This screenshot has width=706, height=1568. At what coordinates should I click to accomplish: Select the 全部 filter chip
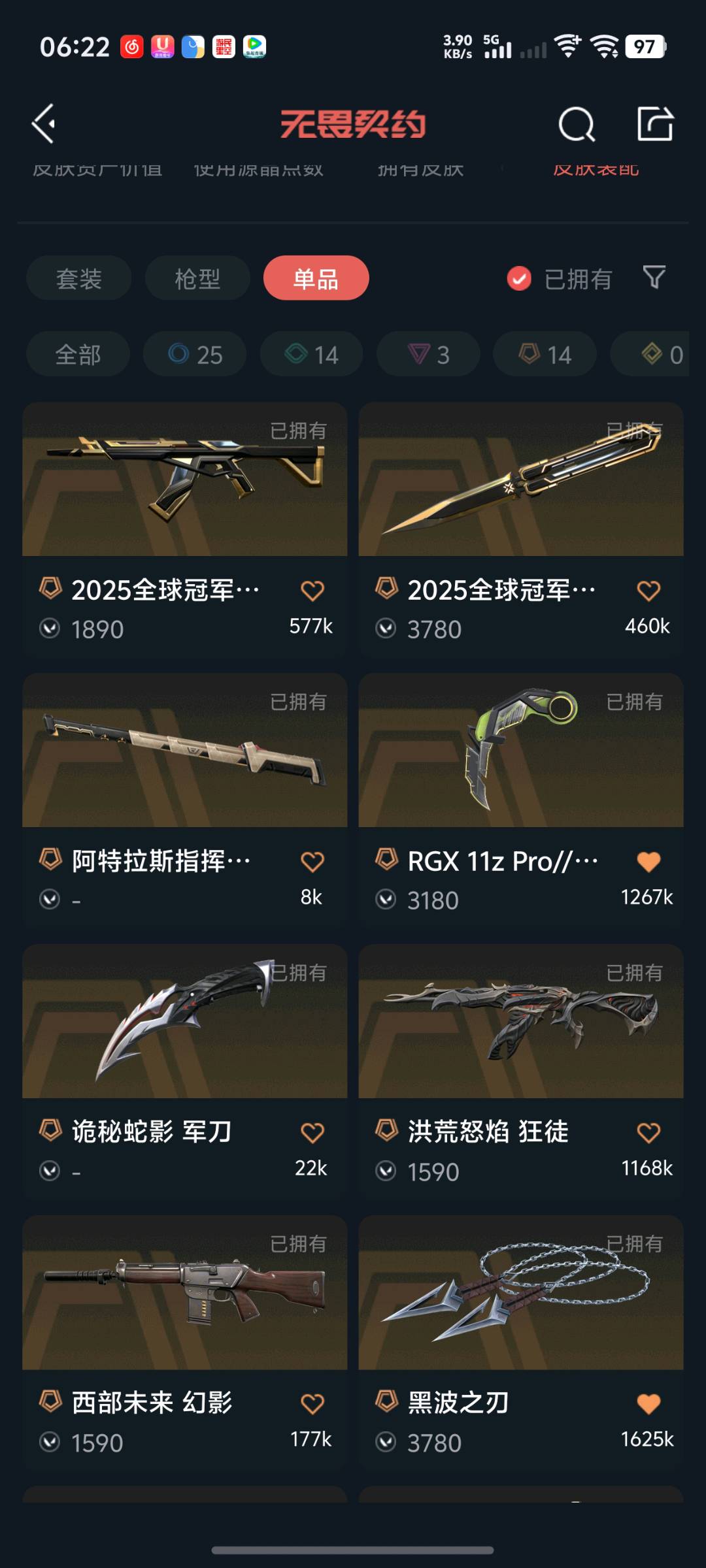[x=78, y=354]
